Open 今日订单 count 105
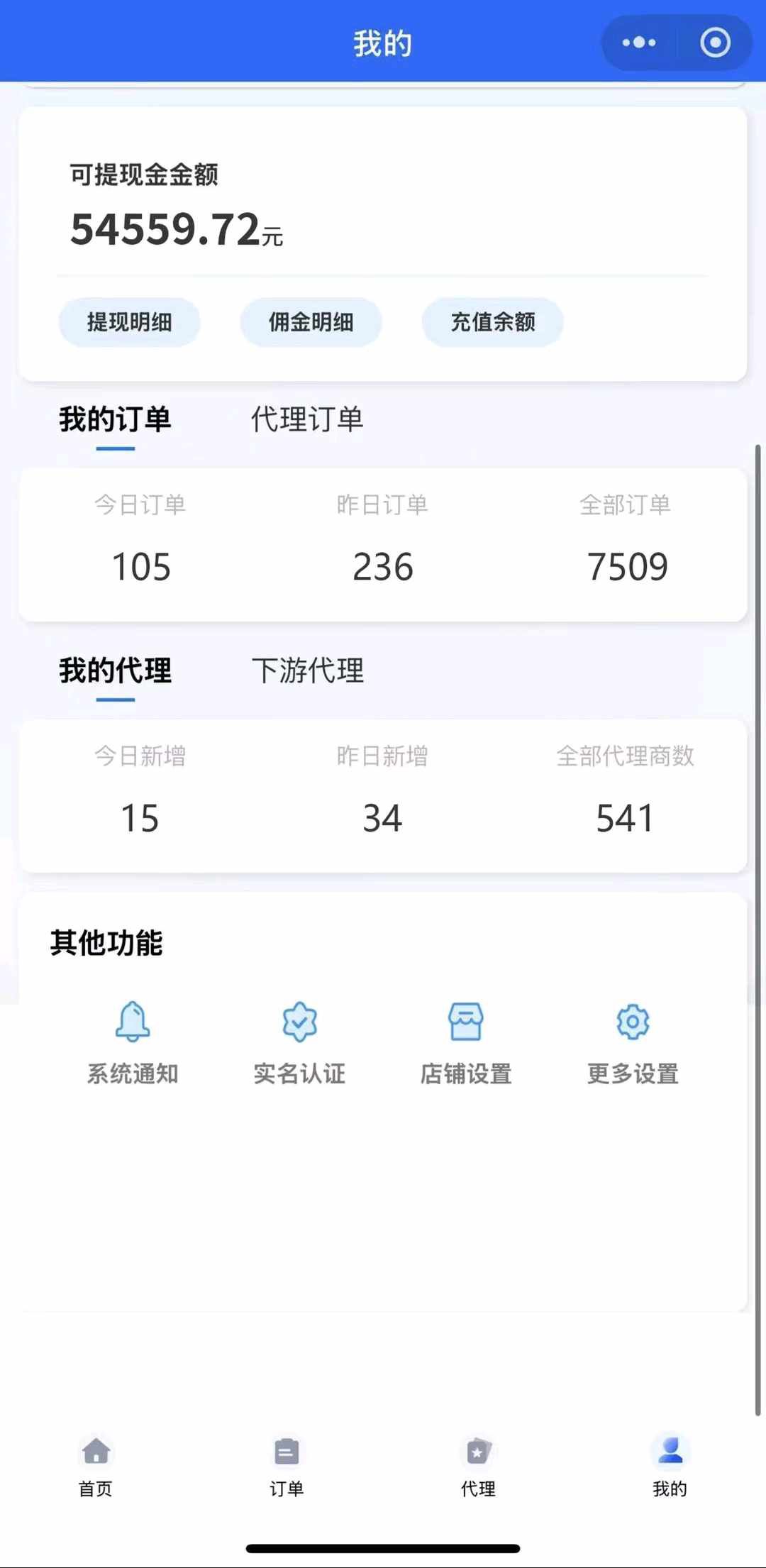The image size is (766, 1568). tap(140, 566)
